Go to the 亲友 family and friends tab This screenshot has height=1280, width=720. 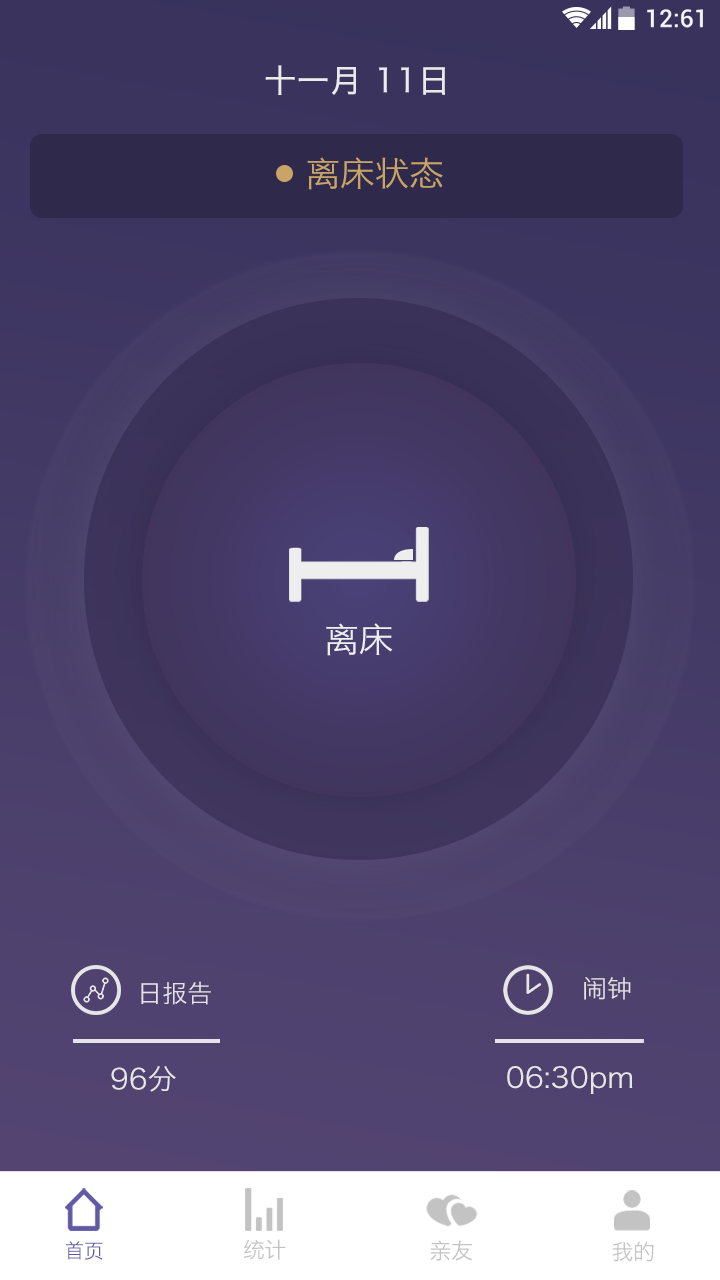click(451, 1224)
